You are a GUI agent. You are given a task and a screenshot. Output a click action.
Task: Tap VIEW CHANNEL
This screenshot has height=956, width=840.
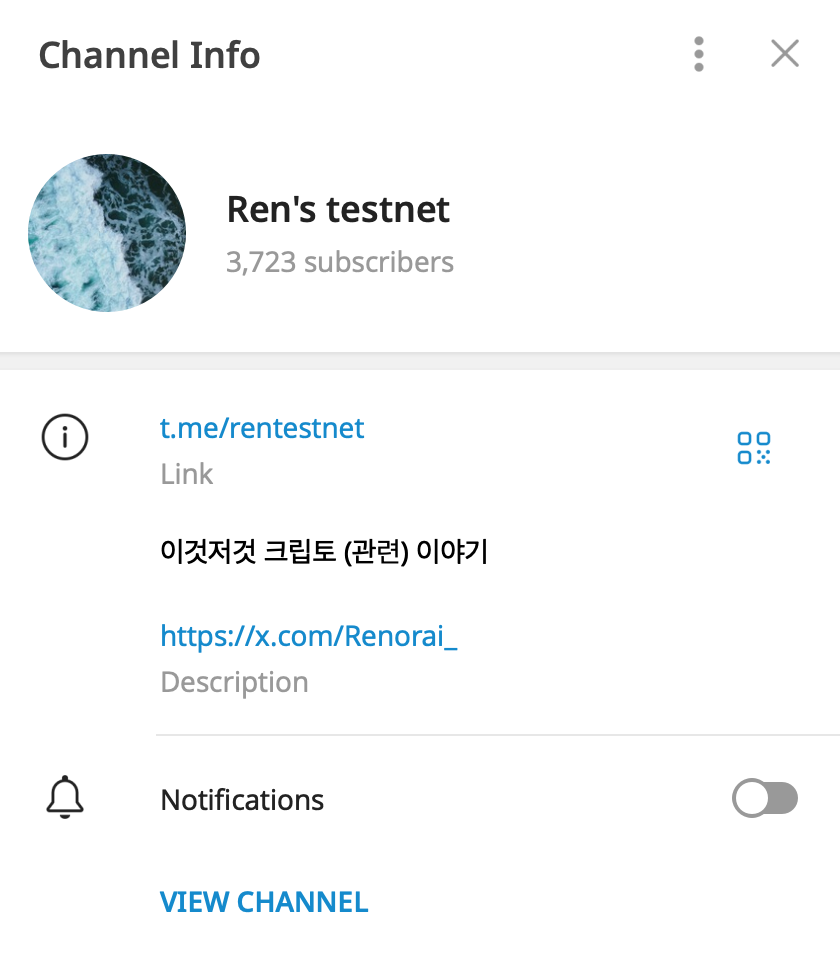(x=264, y=902)
